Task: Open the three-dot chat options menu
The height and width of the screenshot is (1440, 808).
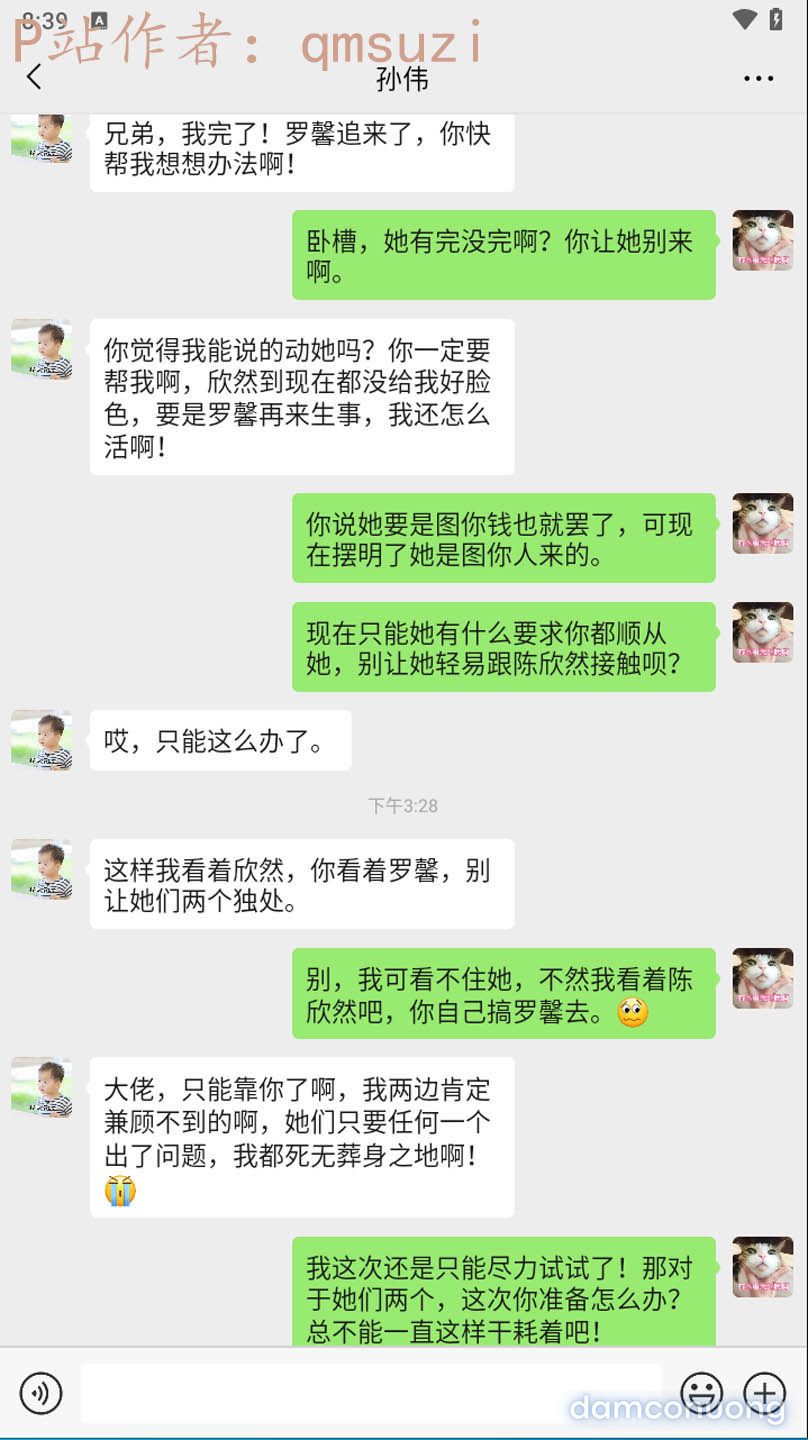Action: pyautogui.click(x=758, y=79)
